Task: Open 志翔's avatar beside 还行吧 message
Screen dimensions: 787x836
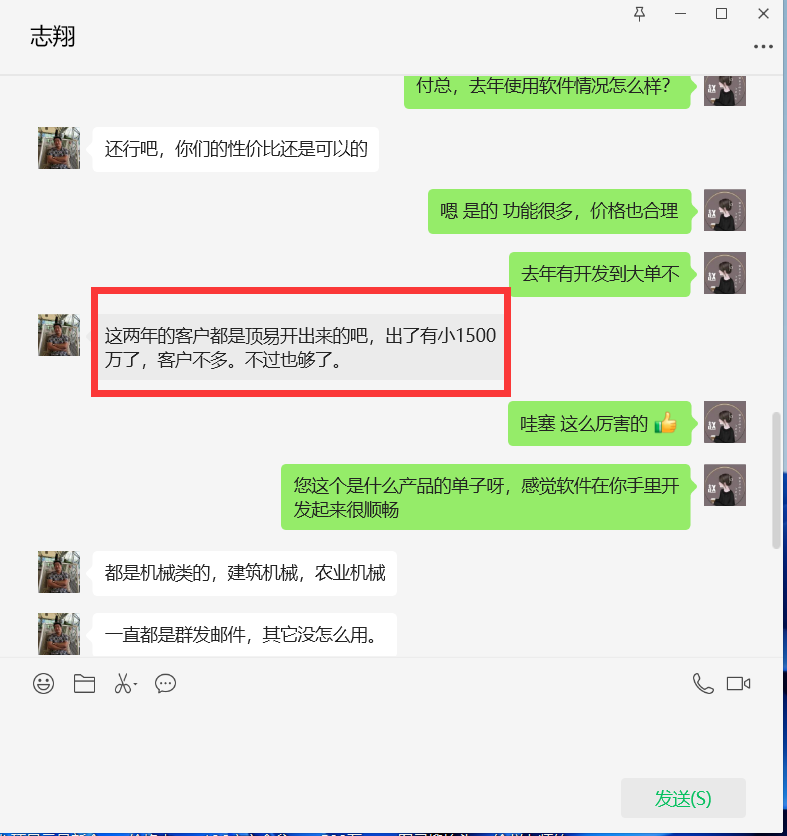Action: pos(59,148)
